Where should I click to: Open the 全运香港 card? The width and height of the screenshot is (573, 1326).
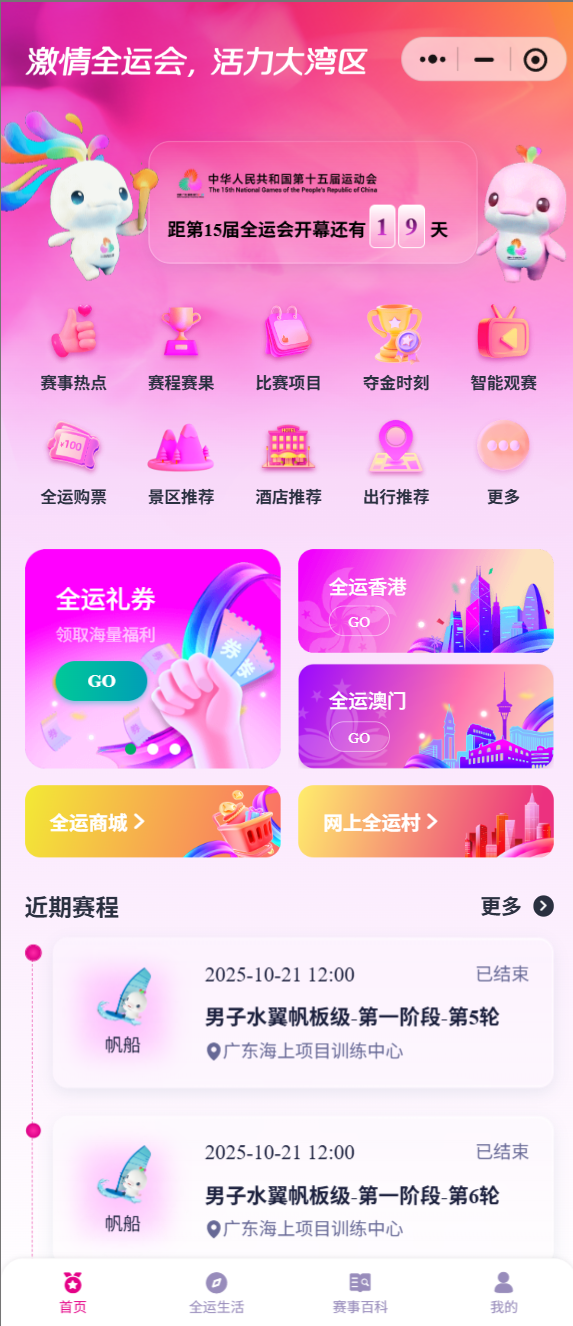[425, 601]
